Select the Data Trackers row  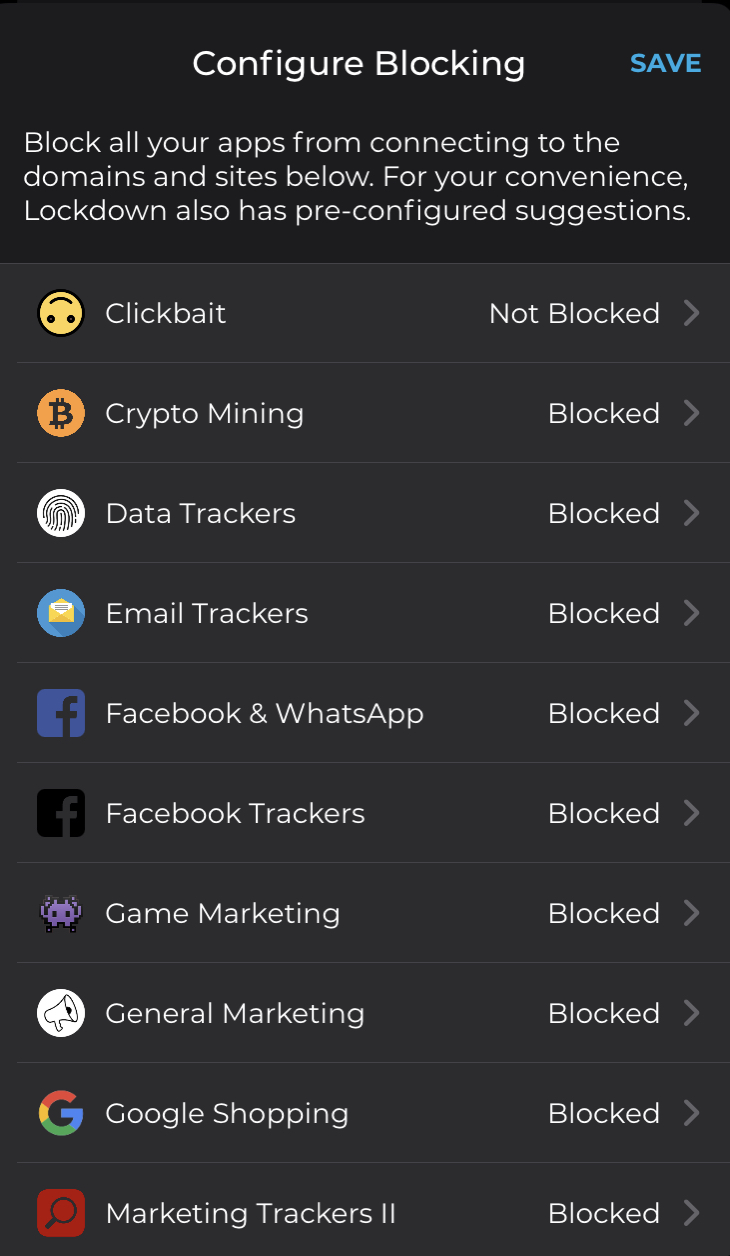(x=365, y=513)
